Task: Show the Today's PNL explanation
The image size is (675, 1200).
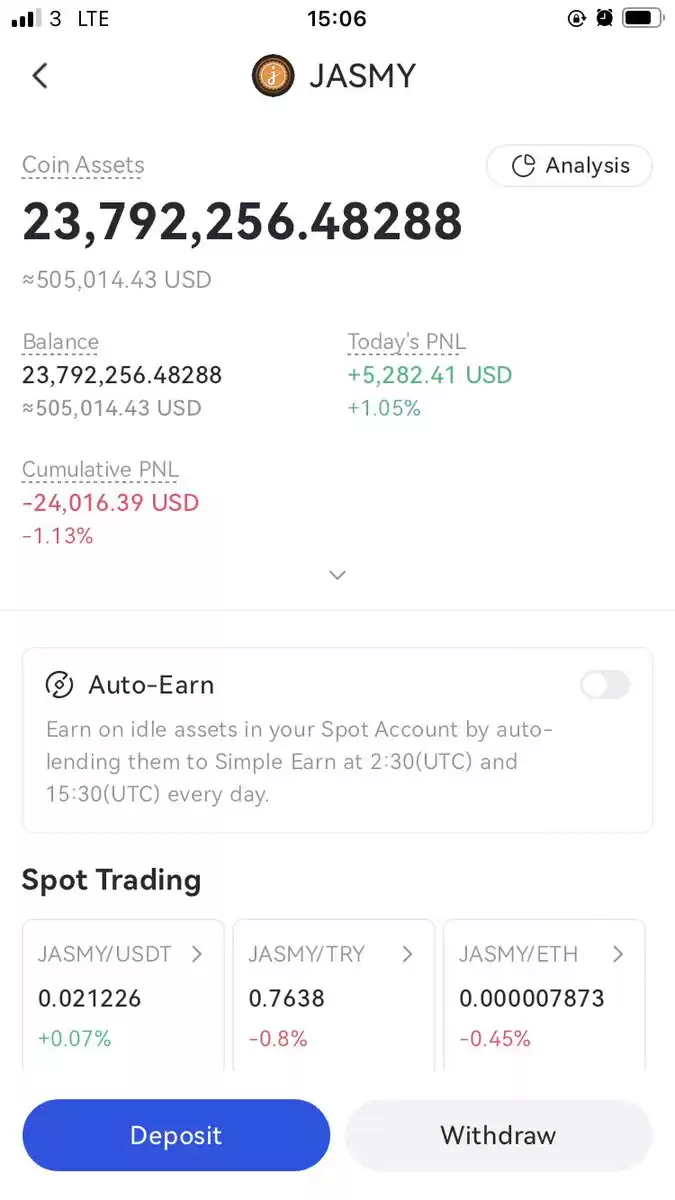Action: (406, 342)
